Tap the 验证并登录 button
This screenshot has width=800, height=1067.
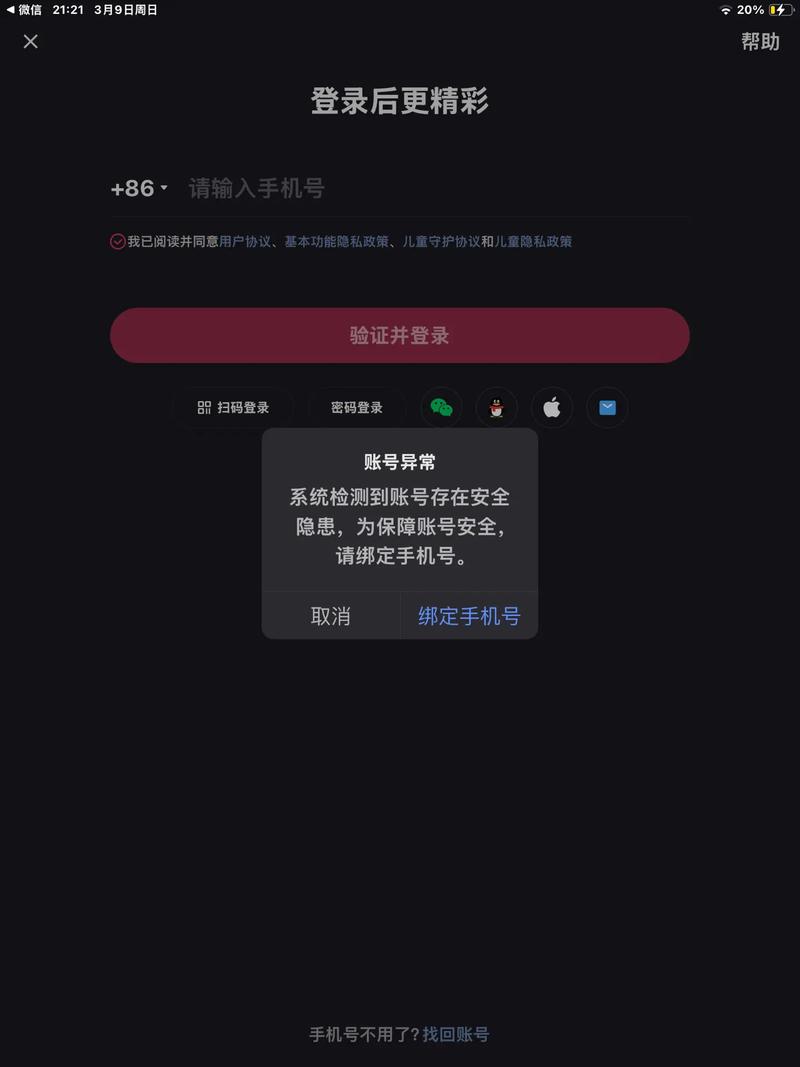[x=400, y=335]
